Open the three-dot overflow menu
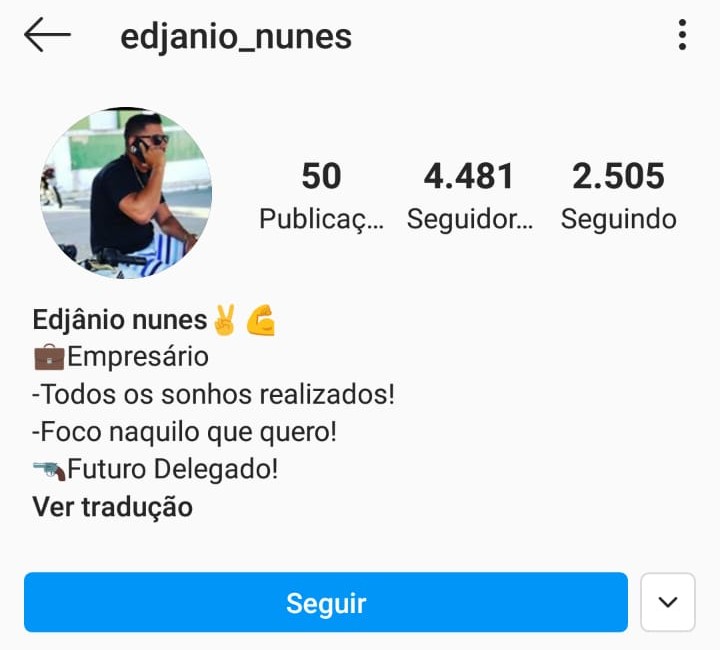This screenshot has width=720, height=650. point(682,35)
